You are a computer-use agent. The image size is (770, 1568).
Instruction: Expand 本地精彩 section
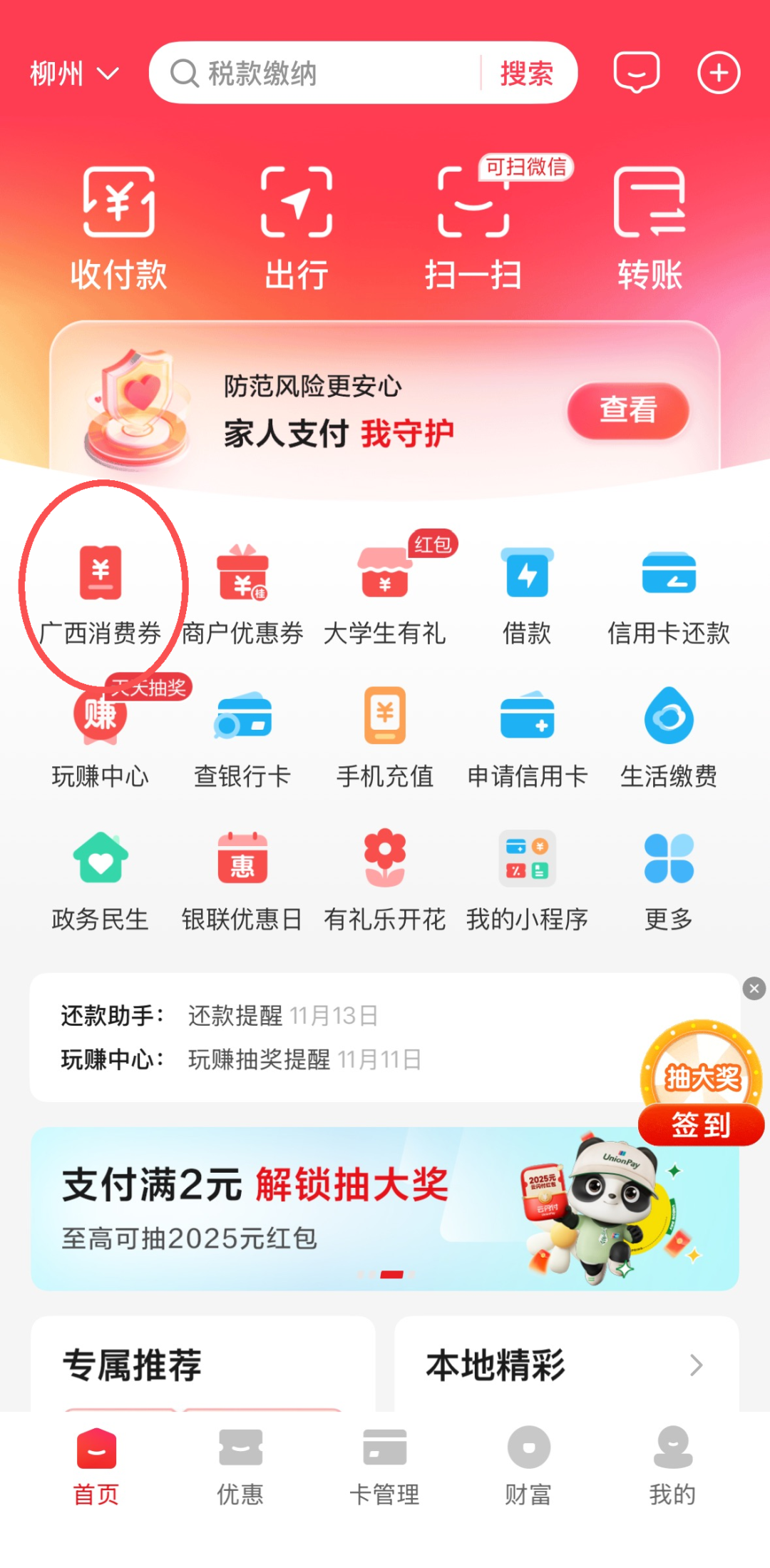(696, 1365)
